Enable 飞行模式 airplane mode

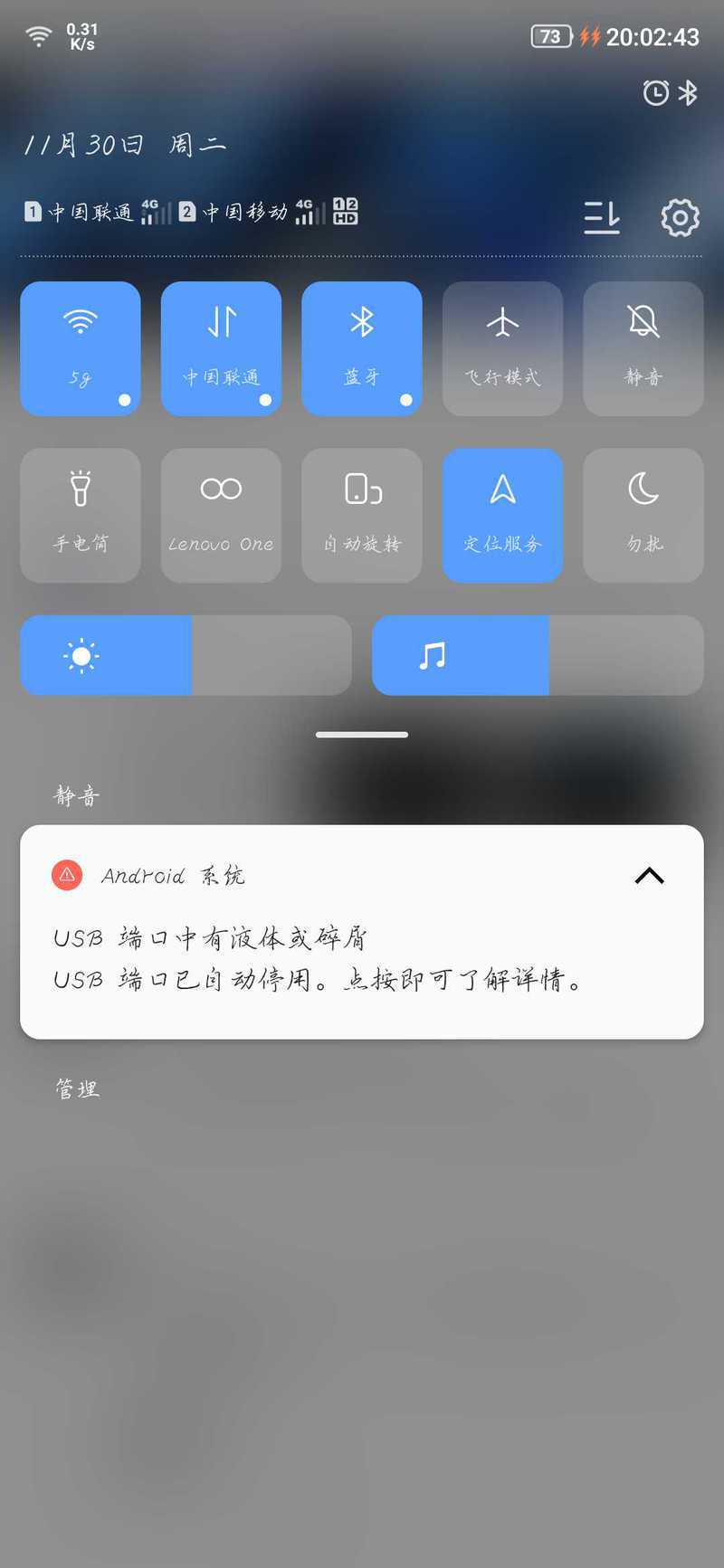(502, 348)
